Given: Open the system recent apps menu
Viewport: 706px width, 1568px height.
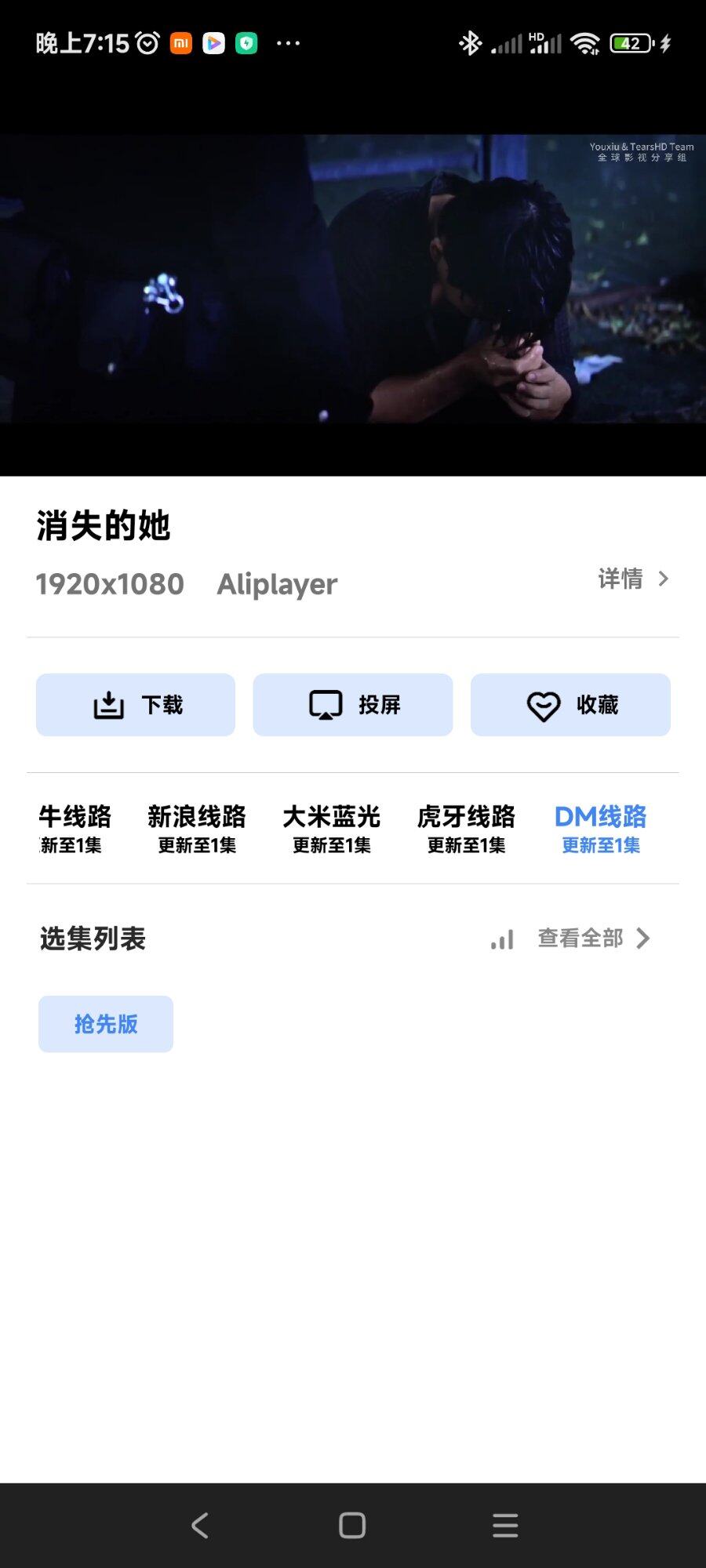Looking at the screenshot, I should pyautogui.click(x=505, y=1525).
